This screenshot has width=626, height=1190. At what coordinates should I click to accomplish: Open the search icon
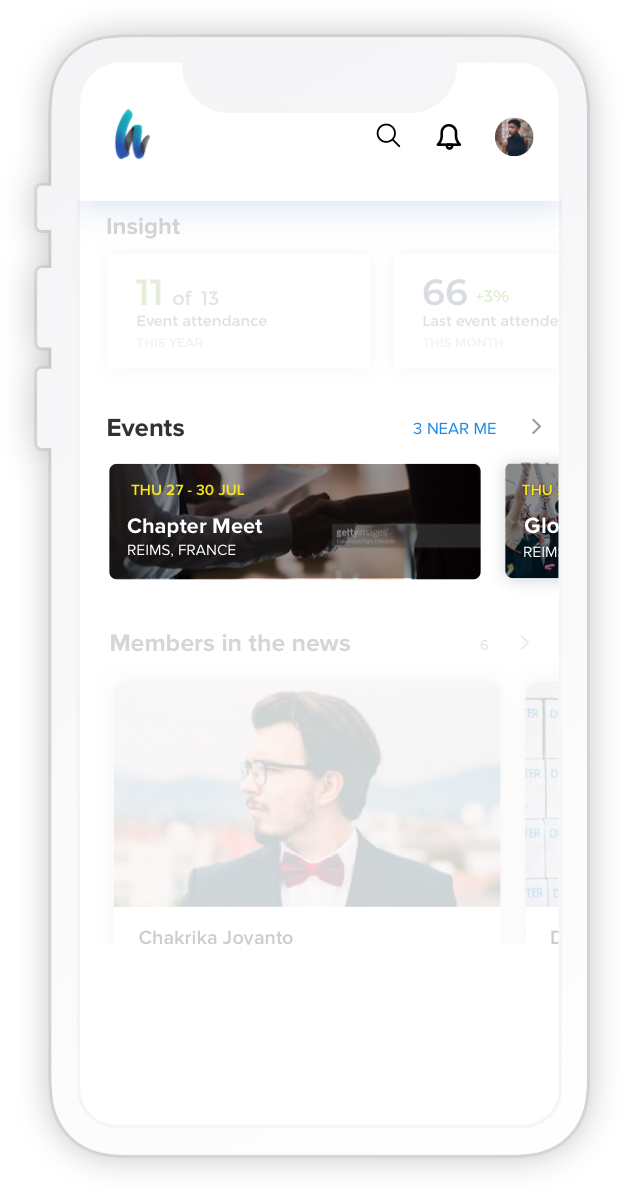pyautogui.click(x=388, y=136)
